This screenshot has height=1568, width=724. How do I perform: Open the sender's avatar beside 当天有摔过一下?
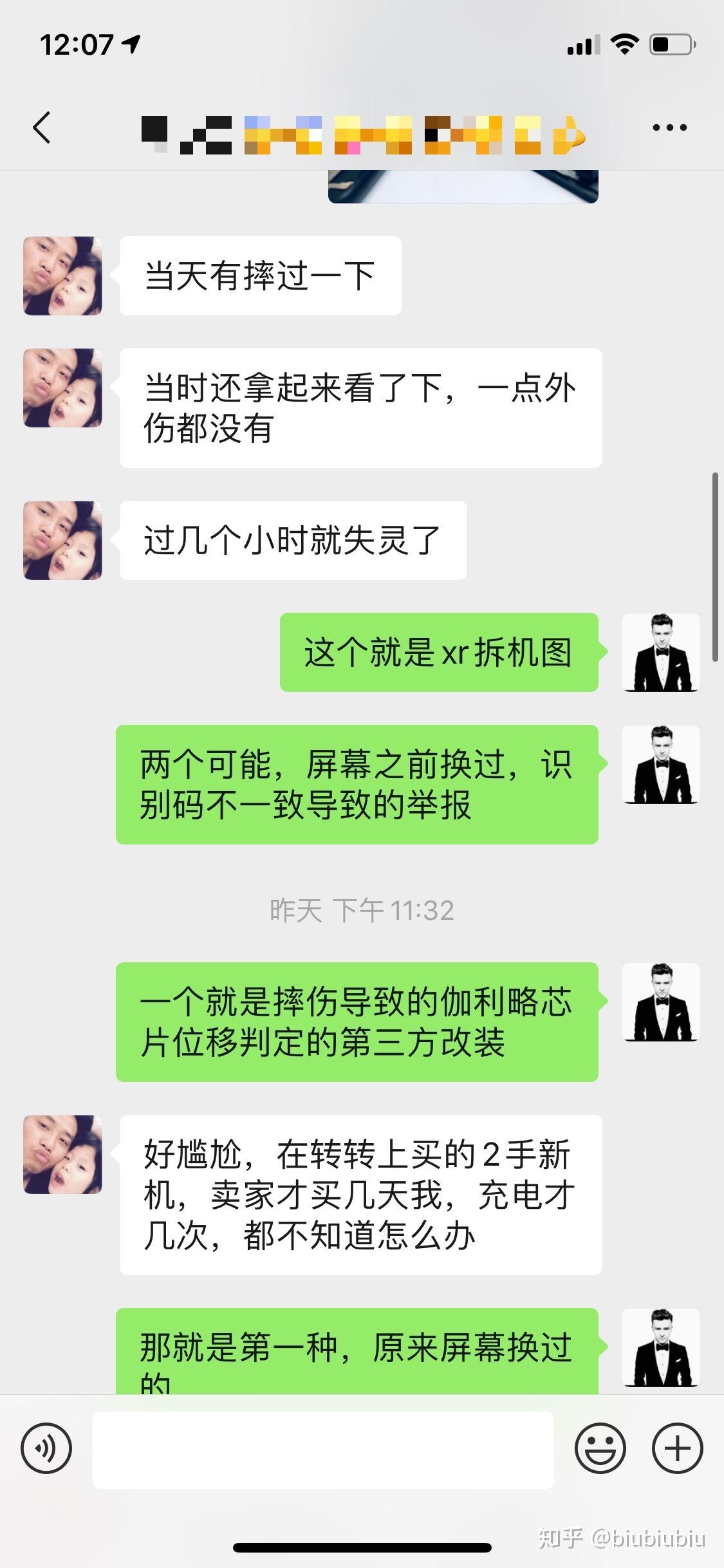click(62, 275)
